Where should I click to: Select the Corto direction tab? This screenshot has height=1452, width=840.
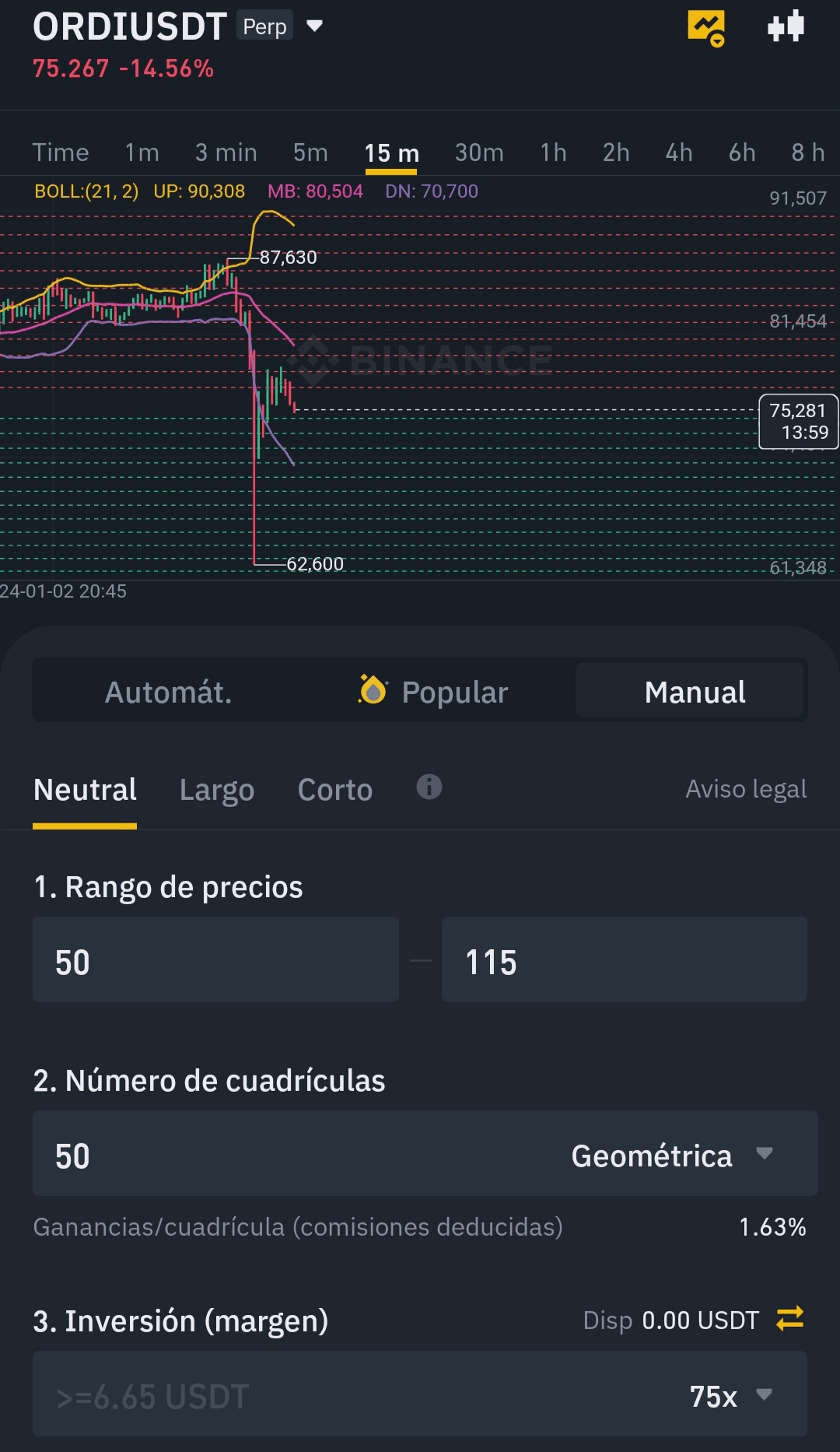335,790
